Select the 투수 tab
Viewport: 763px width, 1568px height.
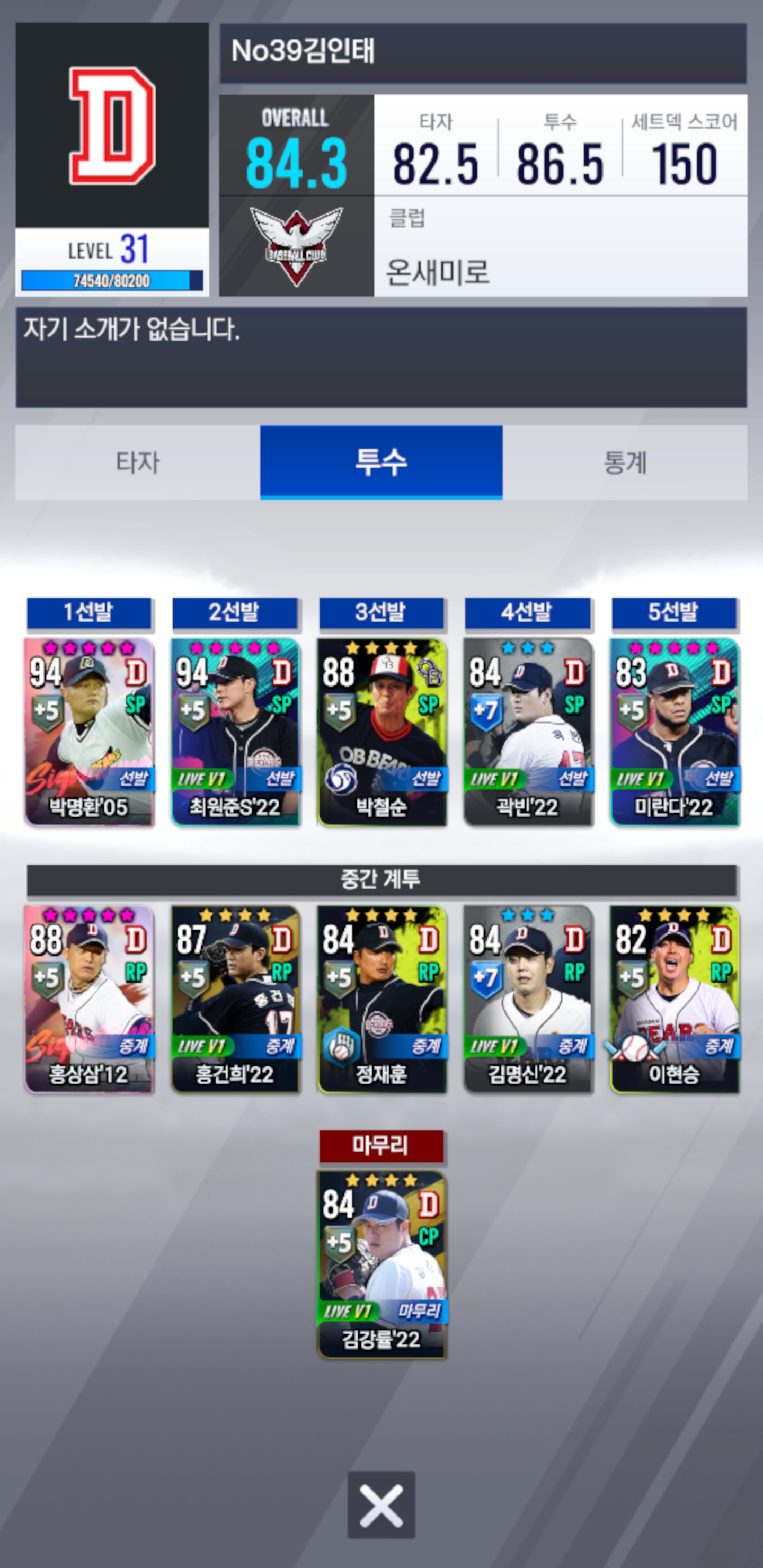click(x=381, y=462)
